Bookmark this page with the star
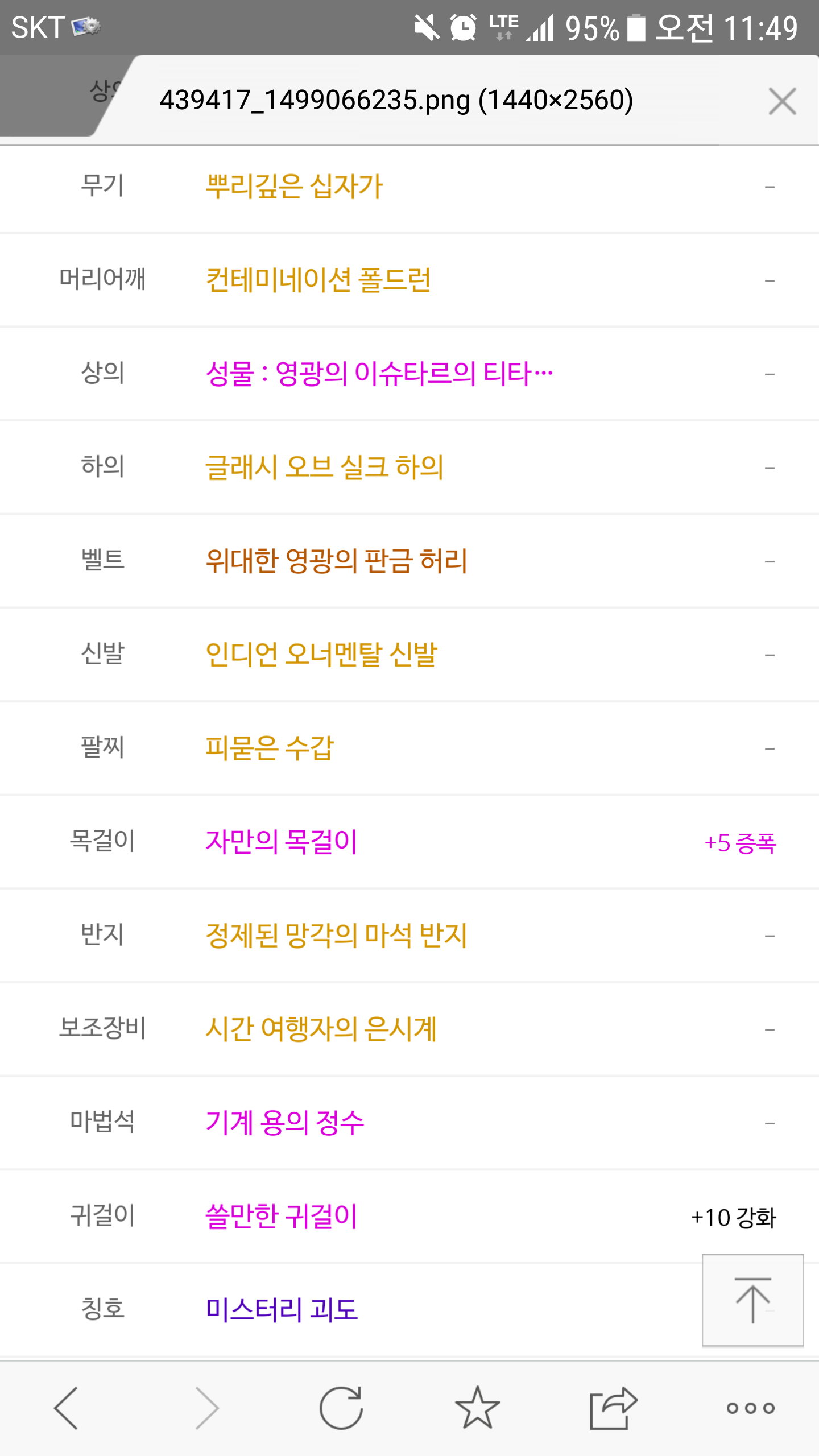The width and height of the screenshot is (819, 1456). [x=477, y=1407]
